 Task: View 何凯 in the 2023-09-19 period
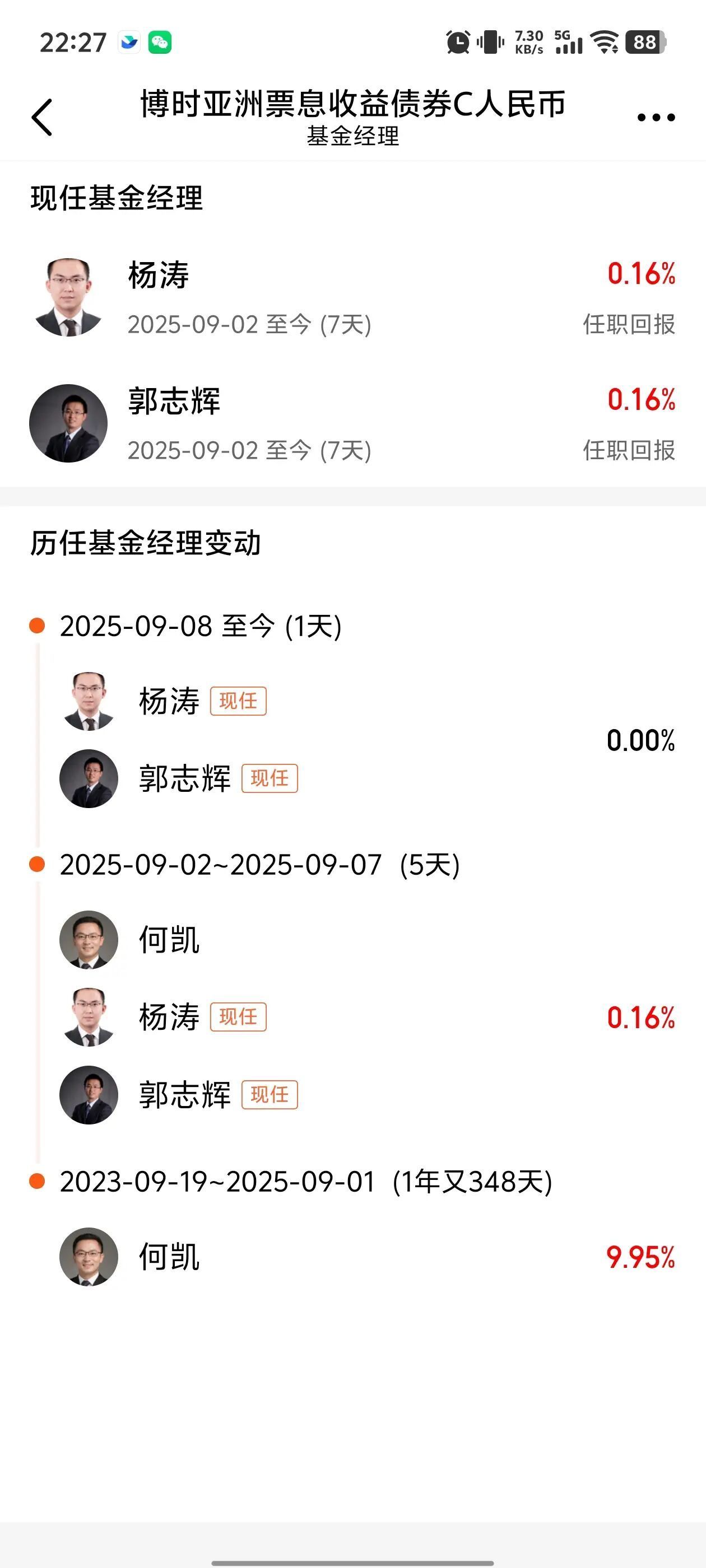pos(169,1257)
